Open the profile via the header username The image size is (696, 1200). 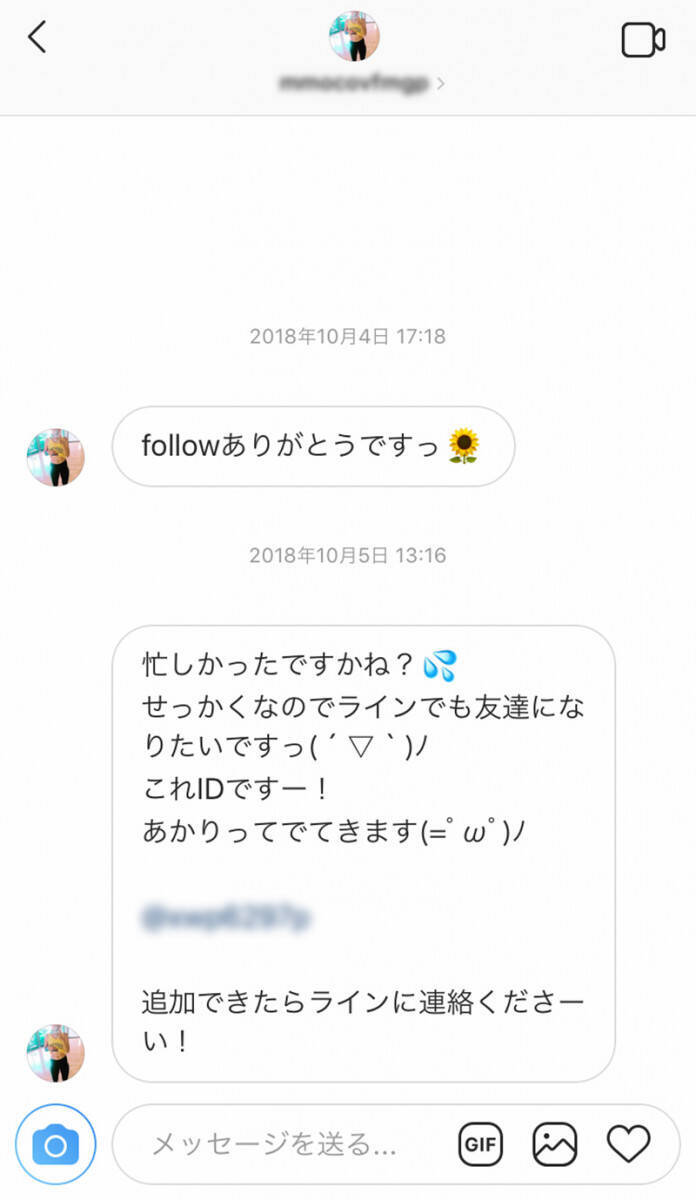(x=357, y=83)
